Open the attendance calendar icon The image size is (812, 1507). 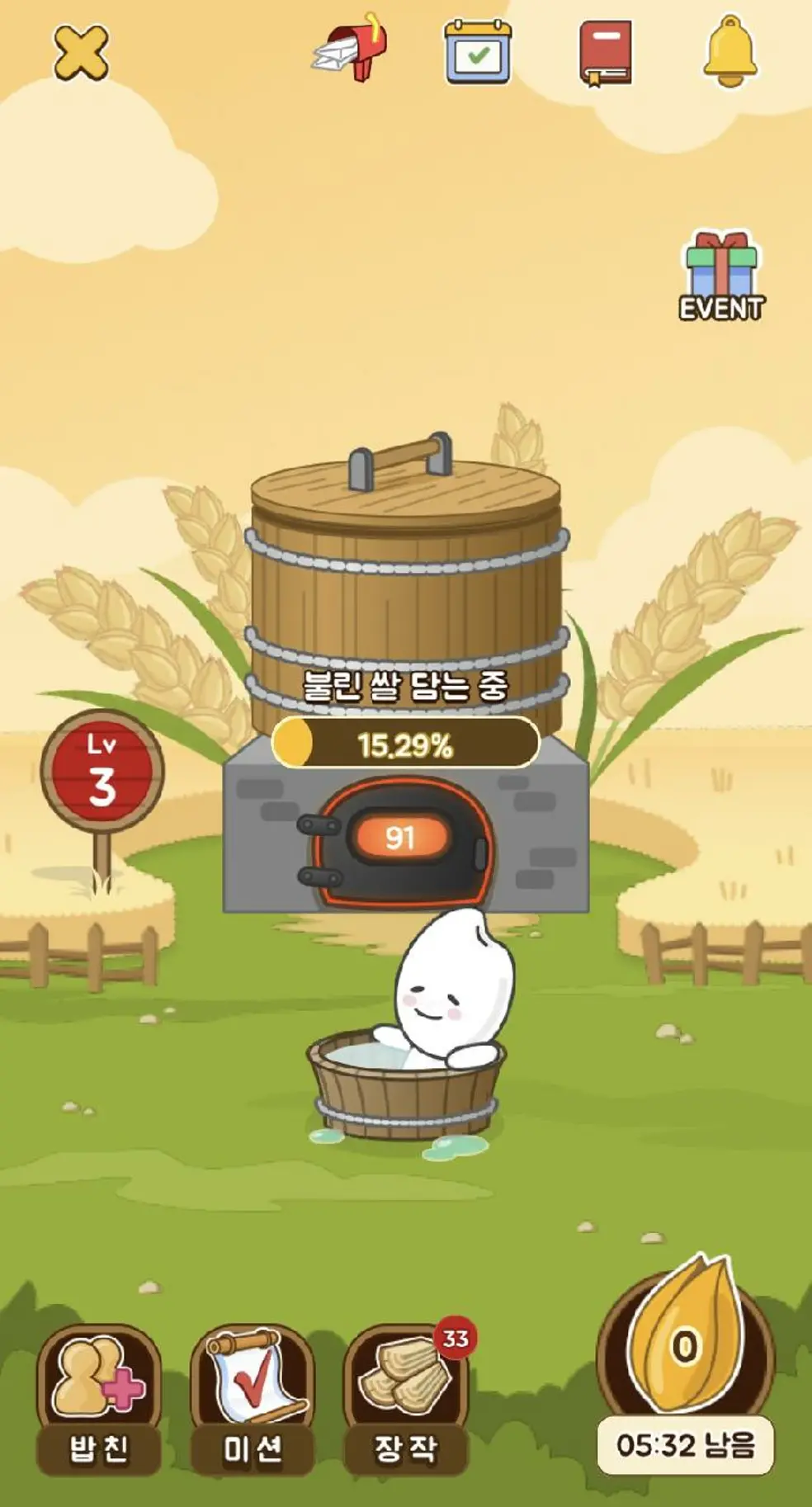point(478,52)
